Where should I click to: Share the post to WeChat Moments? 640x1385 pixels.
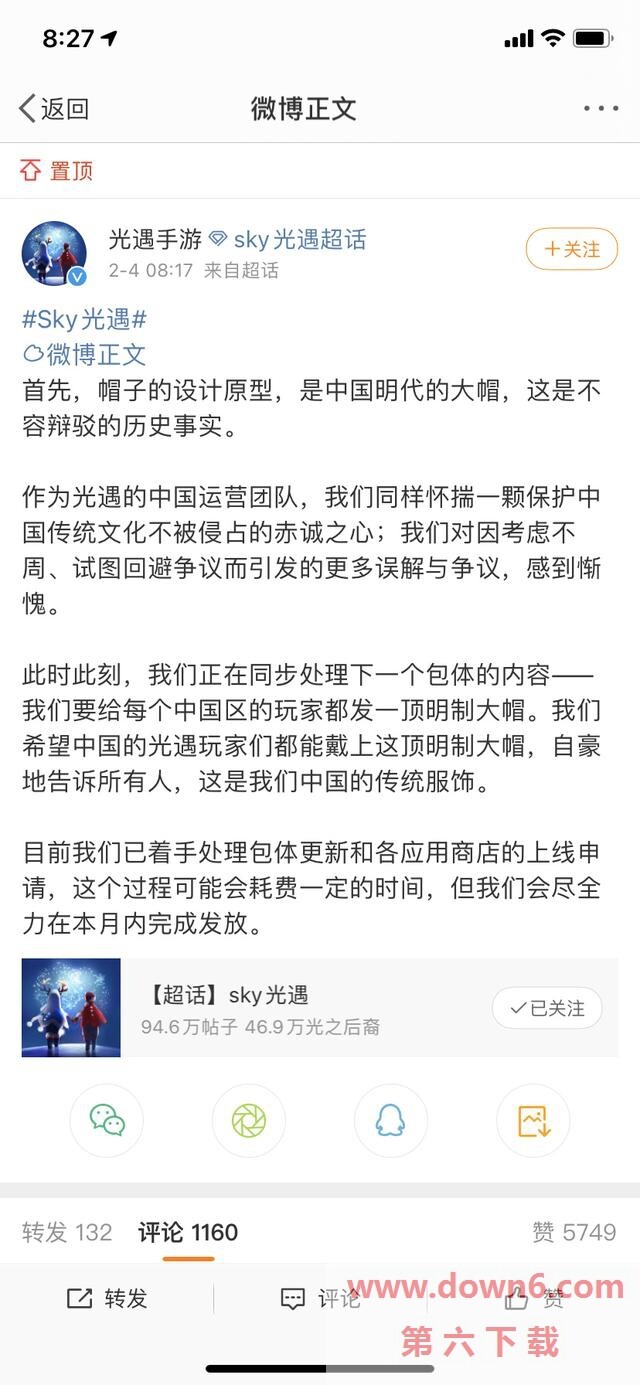(x=248, y=1121)
